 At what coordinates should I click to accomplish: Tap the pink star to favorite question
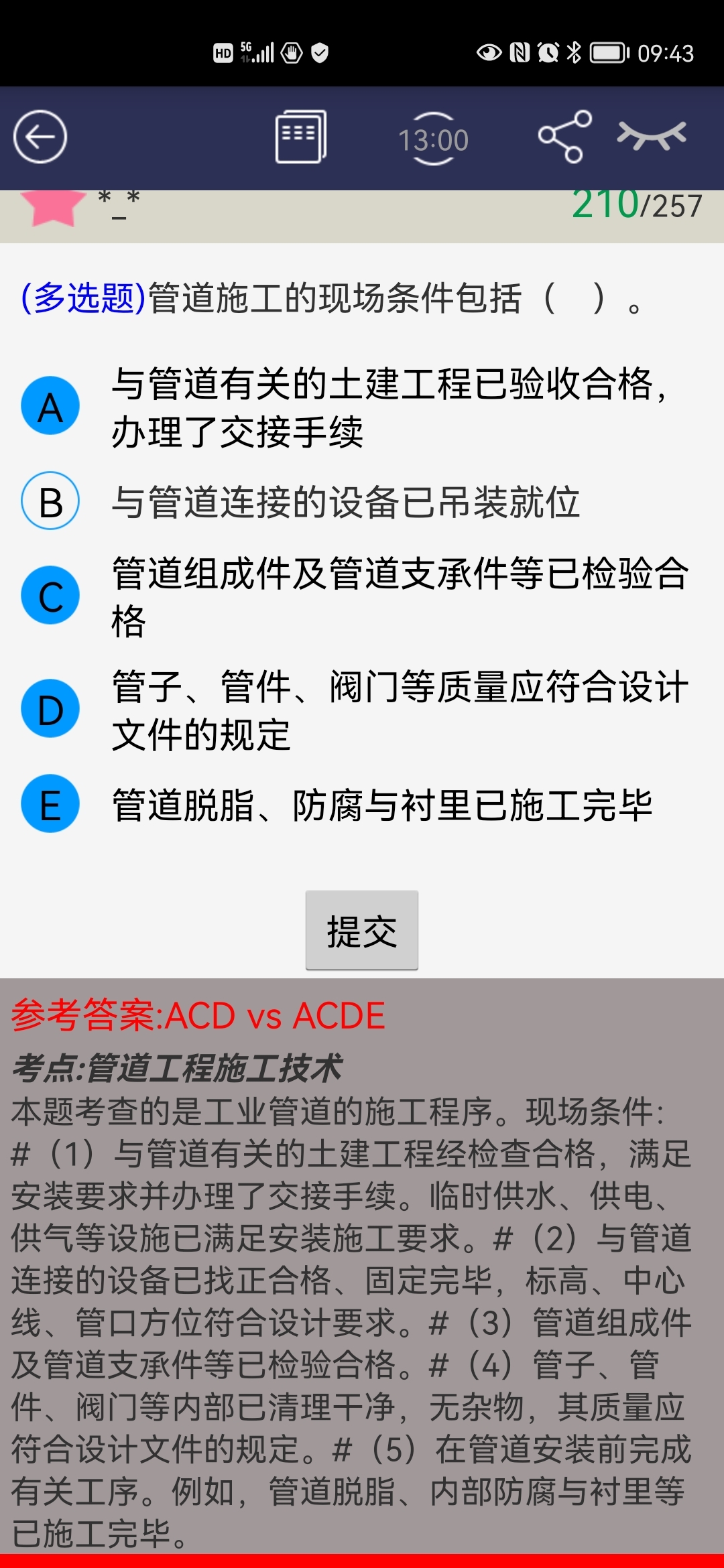coord(54,205)
